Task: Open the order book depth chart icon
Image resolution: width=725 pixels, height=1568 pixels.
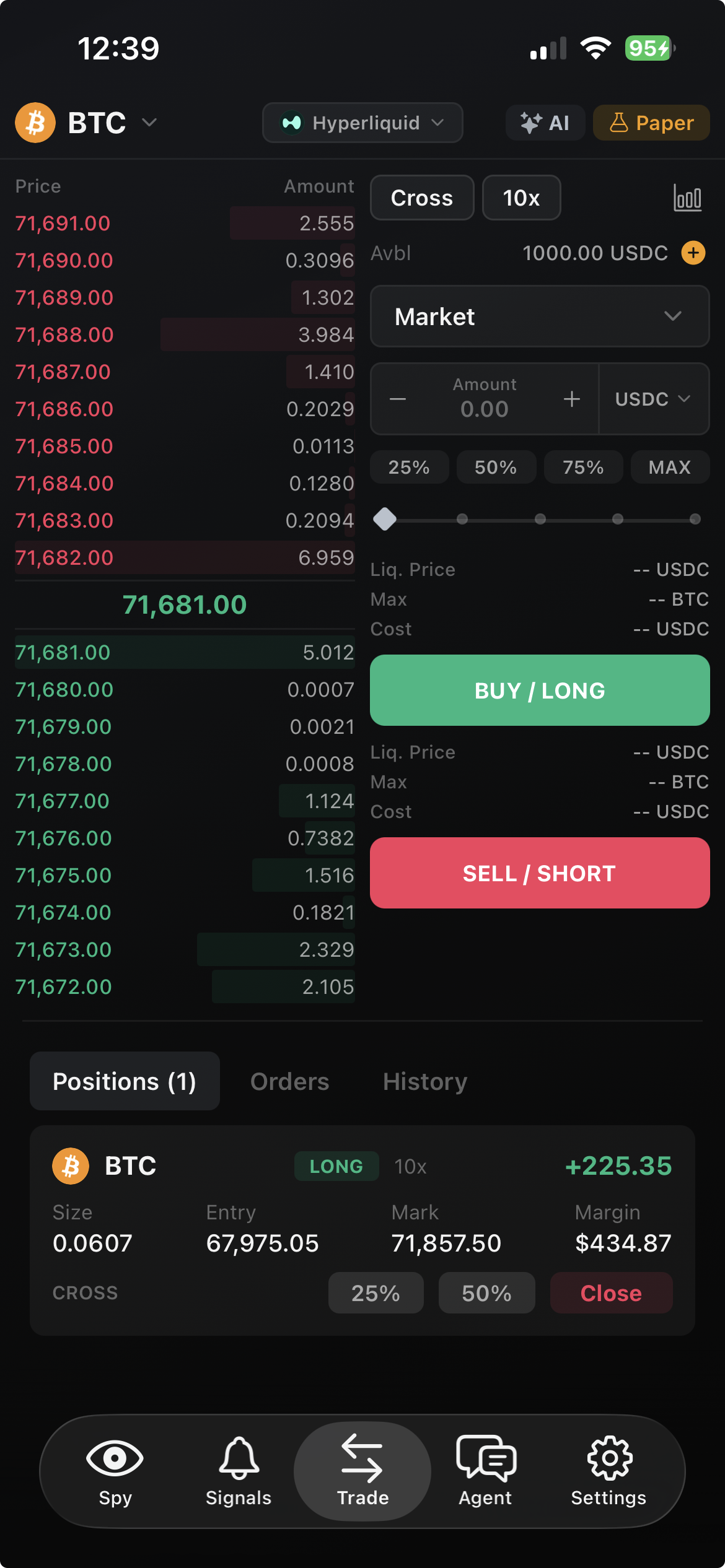Action: pyautogui.click(x=687, y=198)
